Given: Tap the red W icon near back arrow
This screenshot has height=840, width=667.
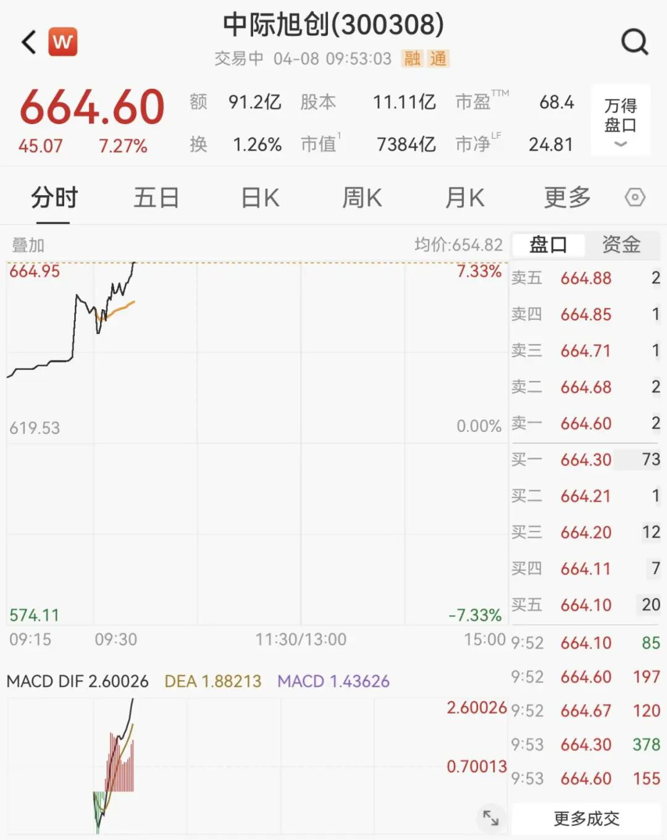Looking at the screenshot, I should coord(62,42).
